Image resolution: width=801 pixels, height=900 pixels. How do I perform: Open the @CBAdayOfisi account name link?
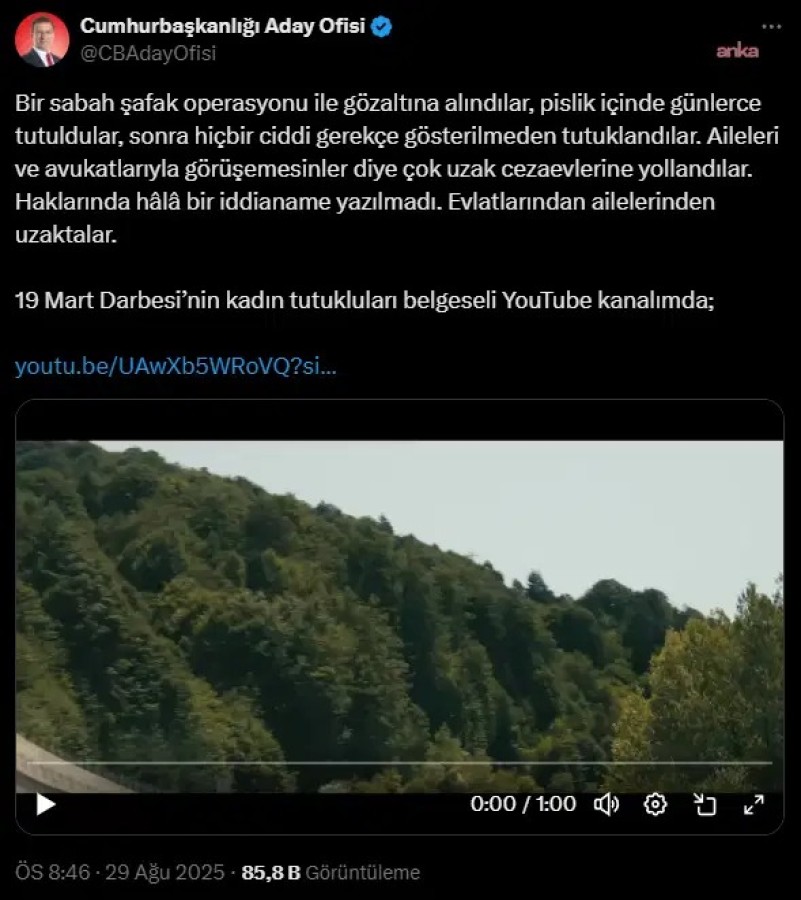tap(147, 53)
